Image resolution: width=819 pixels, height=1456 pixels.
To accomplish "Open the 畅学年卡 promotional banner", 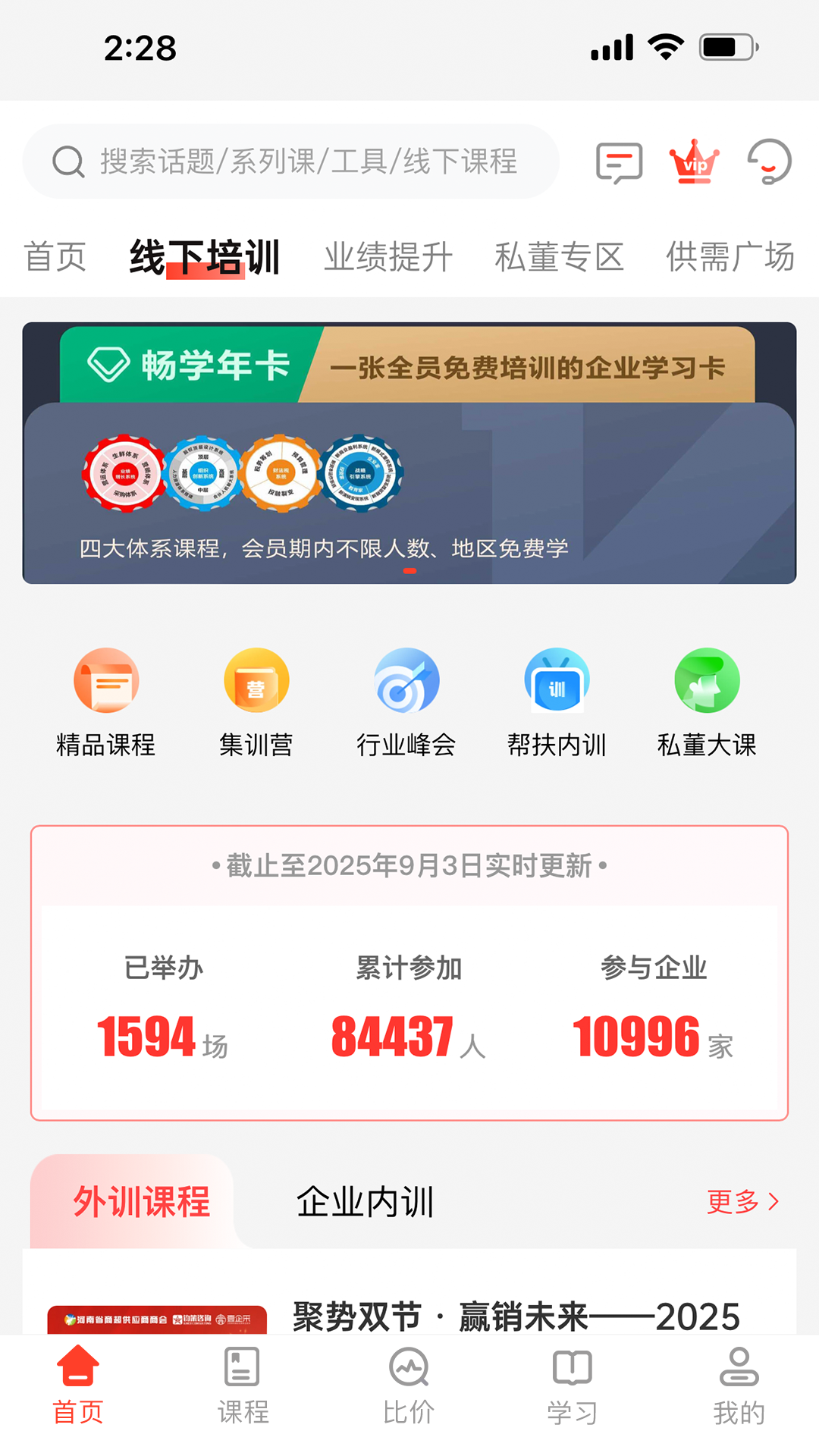I will (x=409, y=451).
